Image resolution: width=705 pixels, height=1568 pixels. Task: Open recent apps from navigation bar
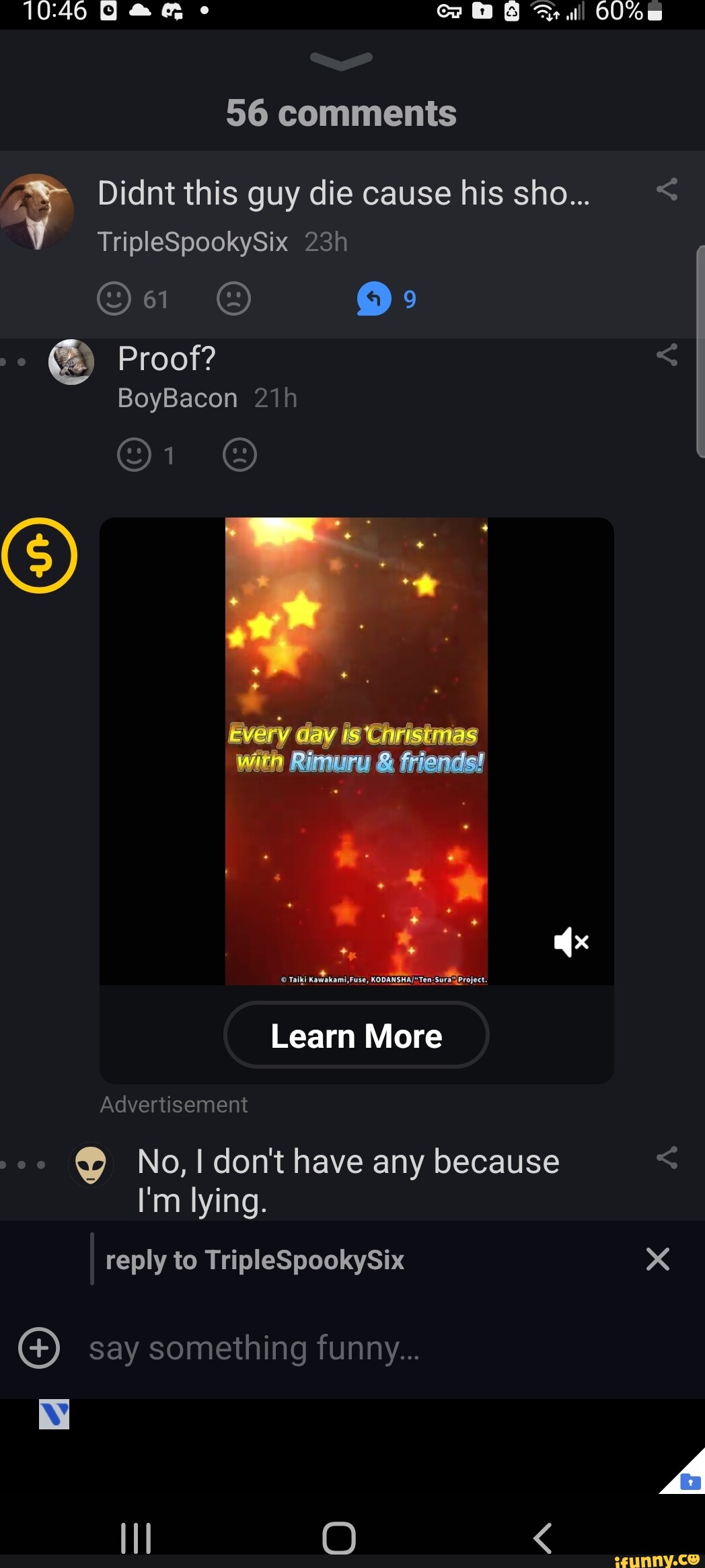pyautogui.click(x=136, y=1538)
